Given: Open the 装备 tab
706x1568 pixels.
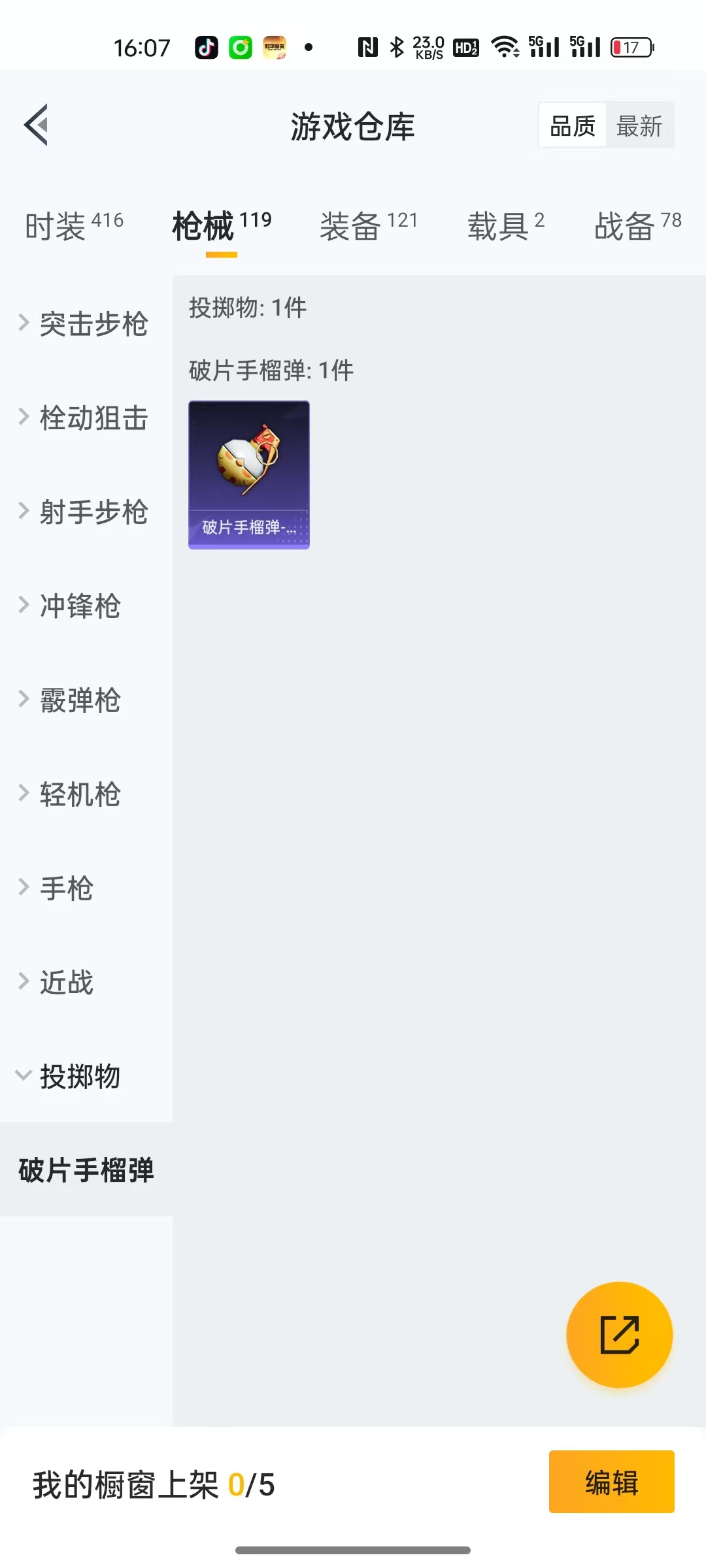Looking at the screenshot, I should coord(369,225).
